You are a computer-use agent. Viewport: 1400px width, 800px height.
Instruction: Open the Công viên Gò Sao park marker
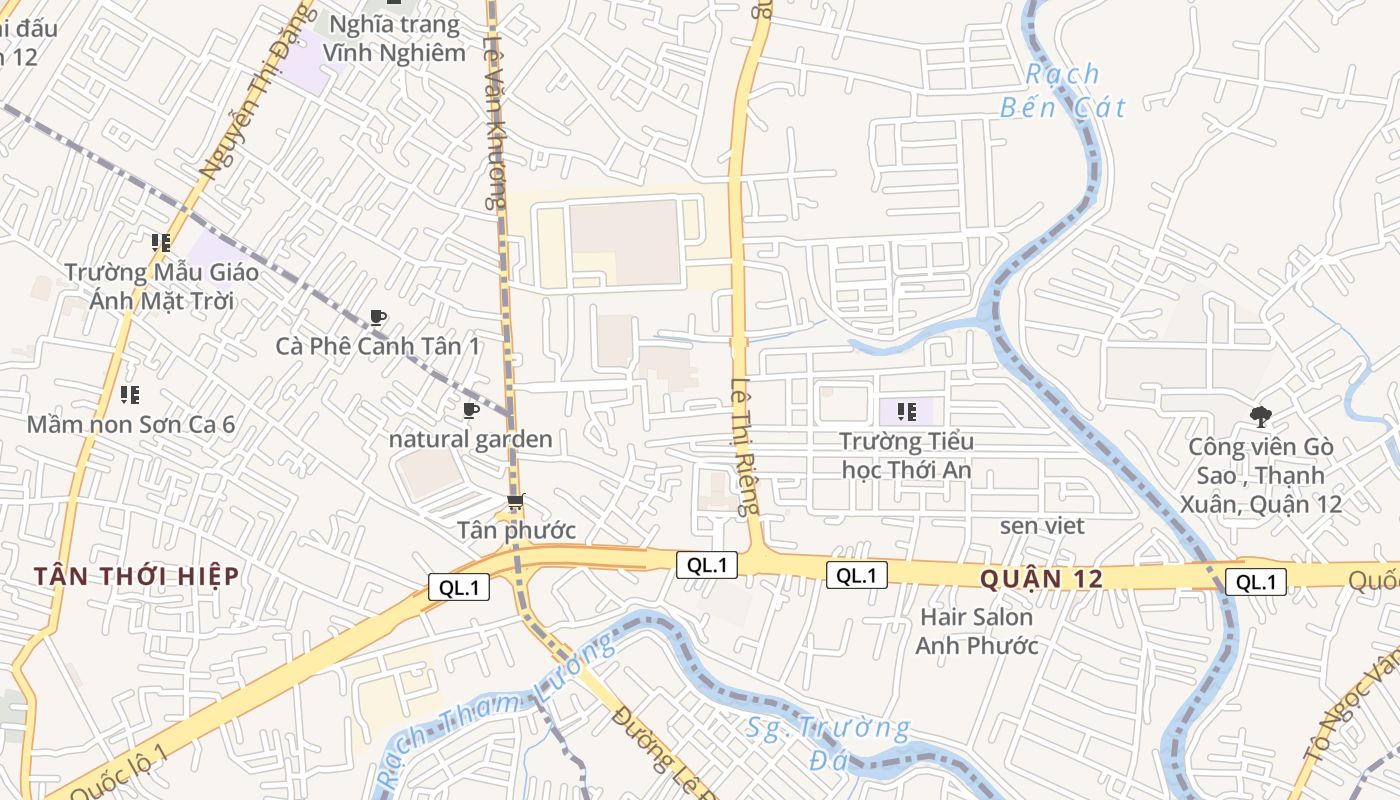(x=1260, y=417)
